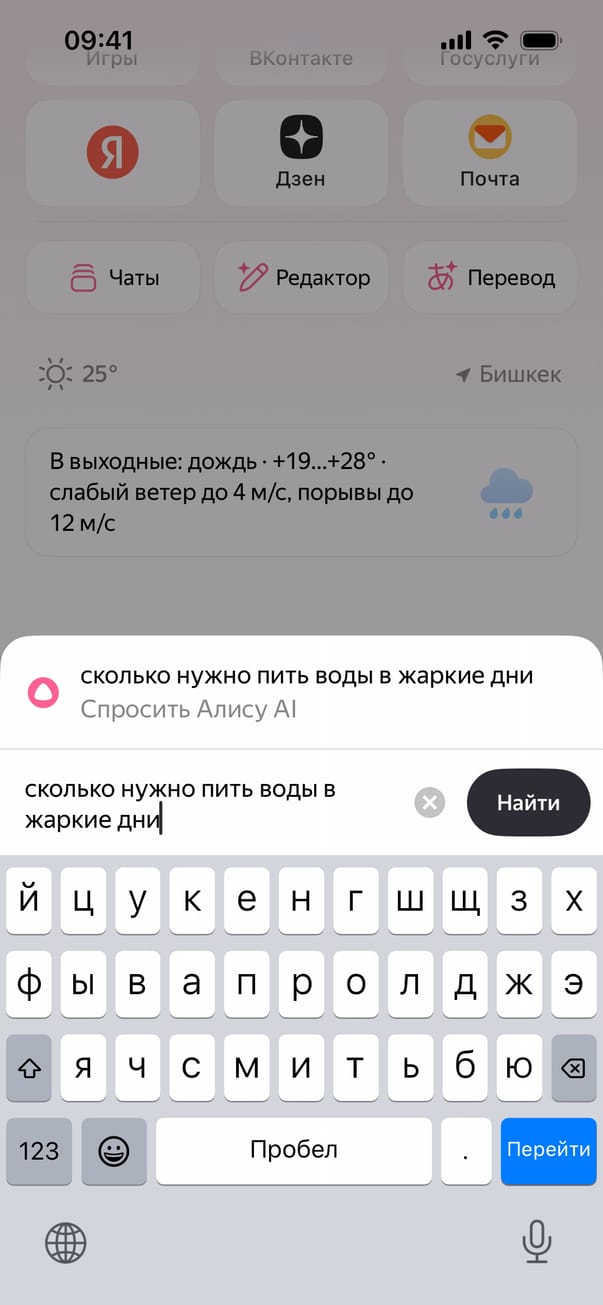This screenshot has width=603, height=1305.
Task: Open Перевод translator button
Action: coord(490,277)
